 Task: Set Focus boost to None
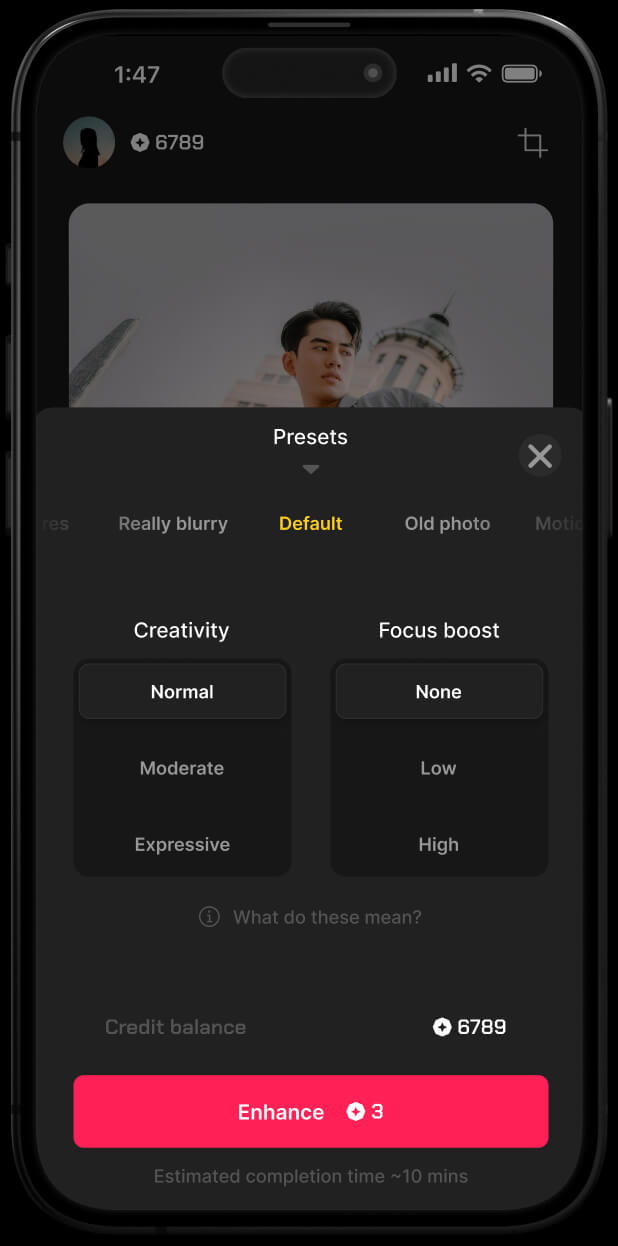point(438,692)
